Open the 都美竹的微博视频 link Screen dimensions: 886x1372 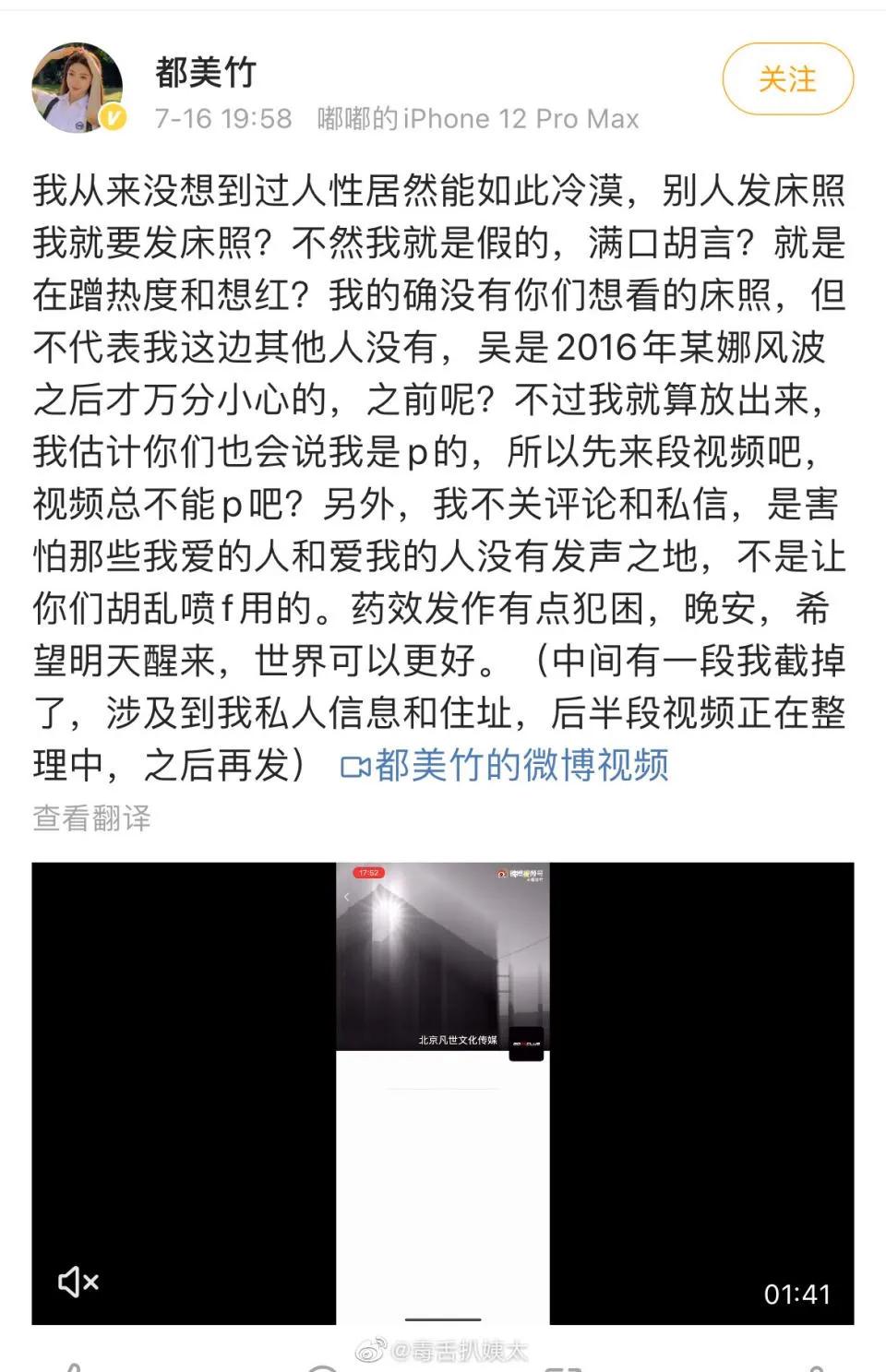pos(506,765)
